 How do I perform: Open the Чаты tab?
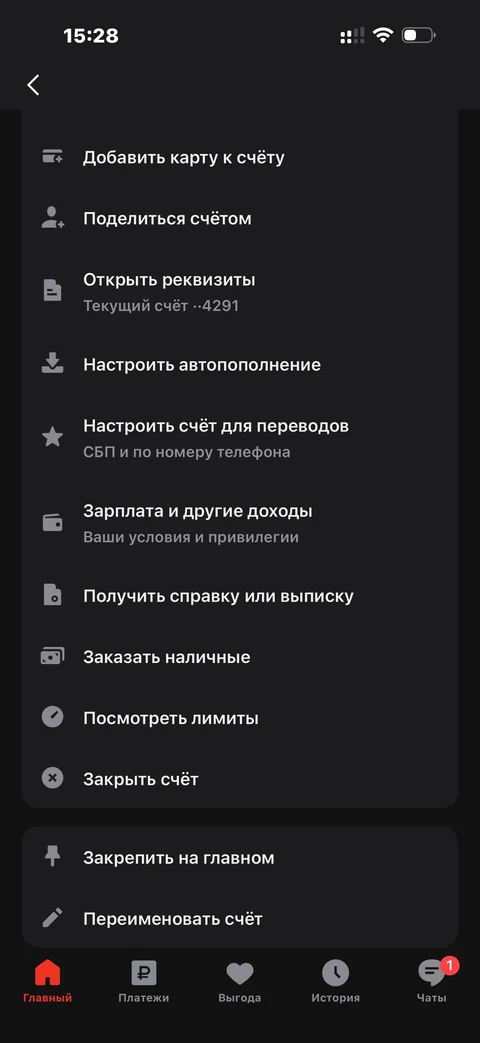(x=432, y=981)
